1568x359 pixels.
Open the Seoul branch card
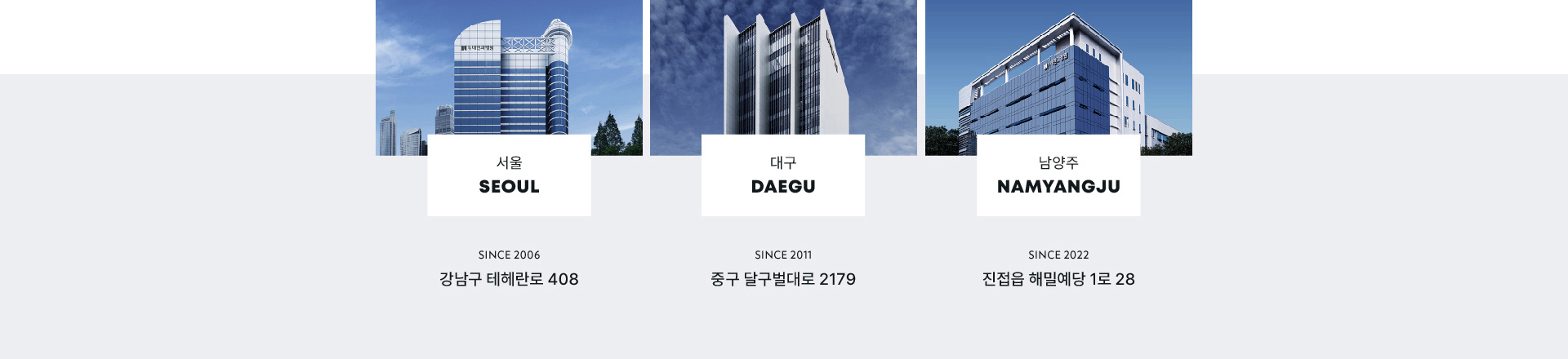509,175
